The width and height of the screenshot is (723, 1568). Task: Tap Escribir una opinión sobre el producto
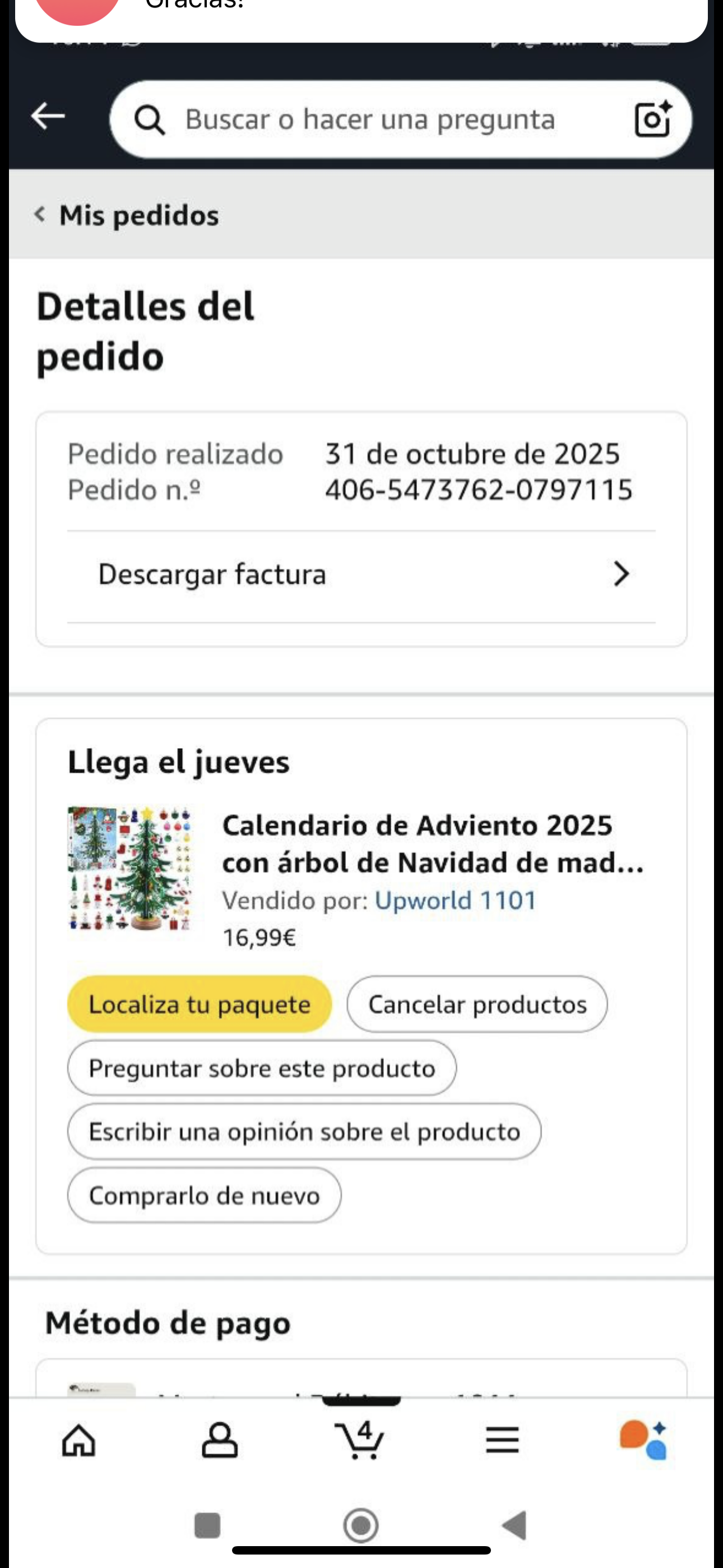(x=304, y=1132)
